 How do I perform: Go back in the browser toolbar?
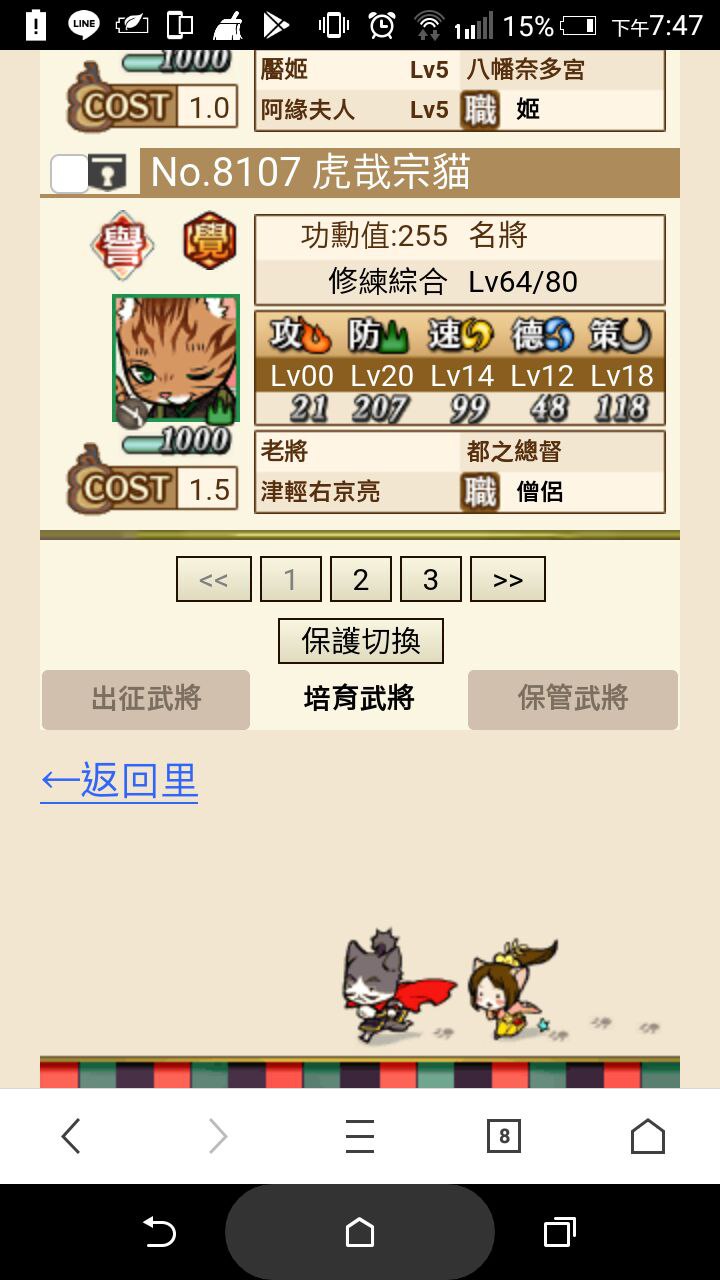pyautogui.click(x=71, y=1136)
